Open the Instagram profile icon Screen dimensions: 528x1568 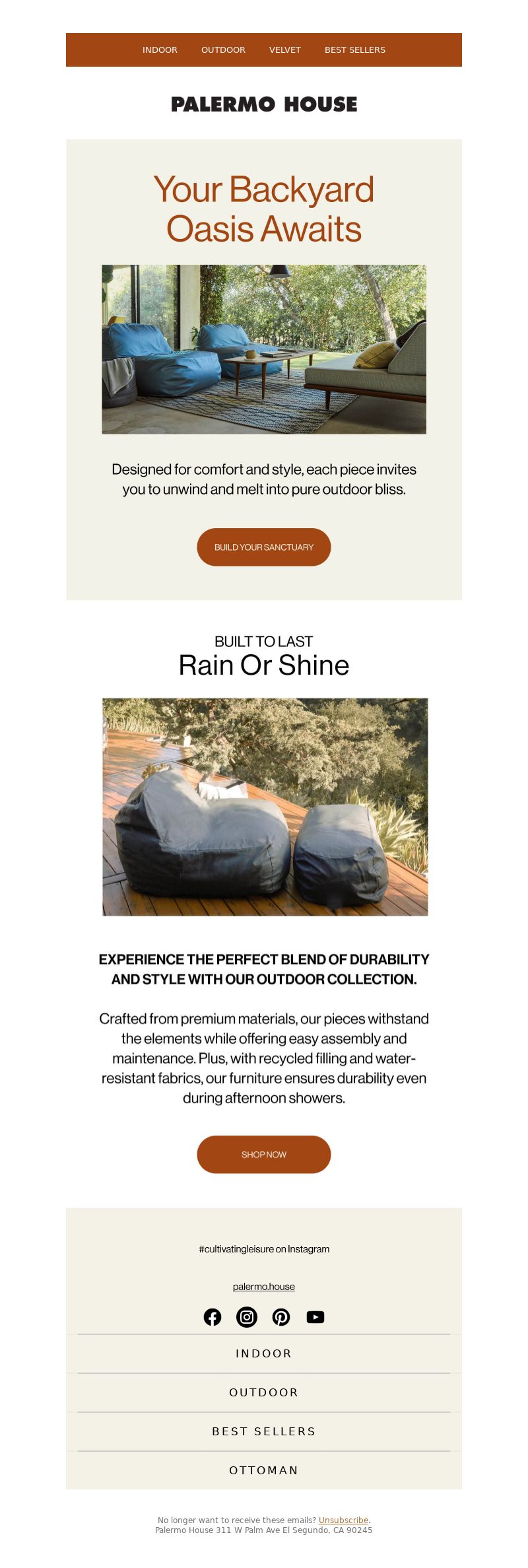[x=247, y=1317]
